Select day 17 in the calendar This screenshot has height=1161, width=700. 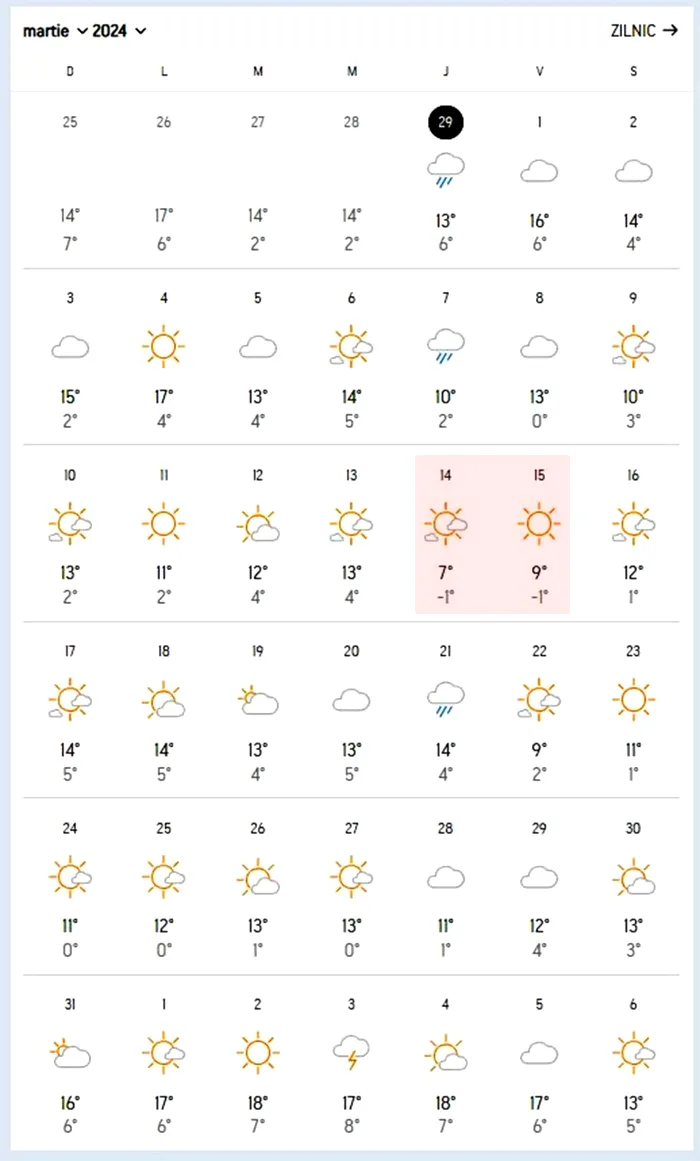pos(70,711)
